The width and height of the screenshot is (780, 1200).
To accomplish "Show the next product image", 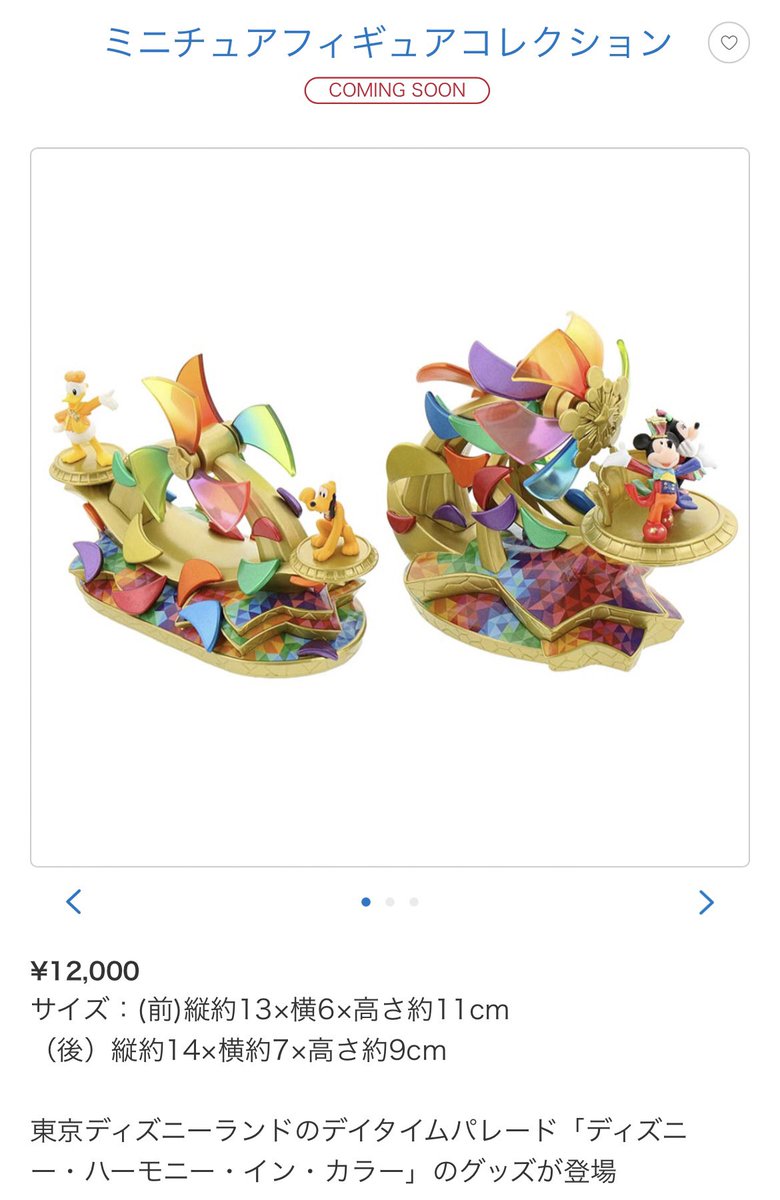I will [706, 902].
